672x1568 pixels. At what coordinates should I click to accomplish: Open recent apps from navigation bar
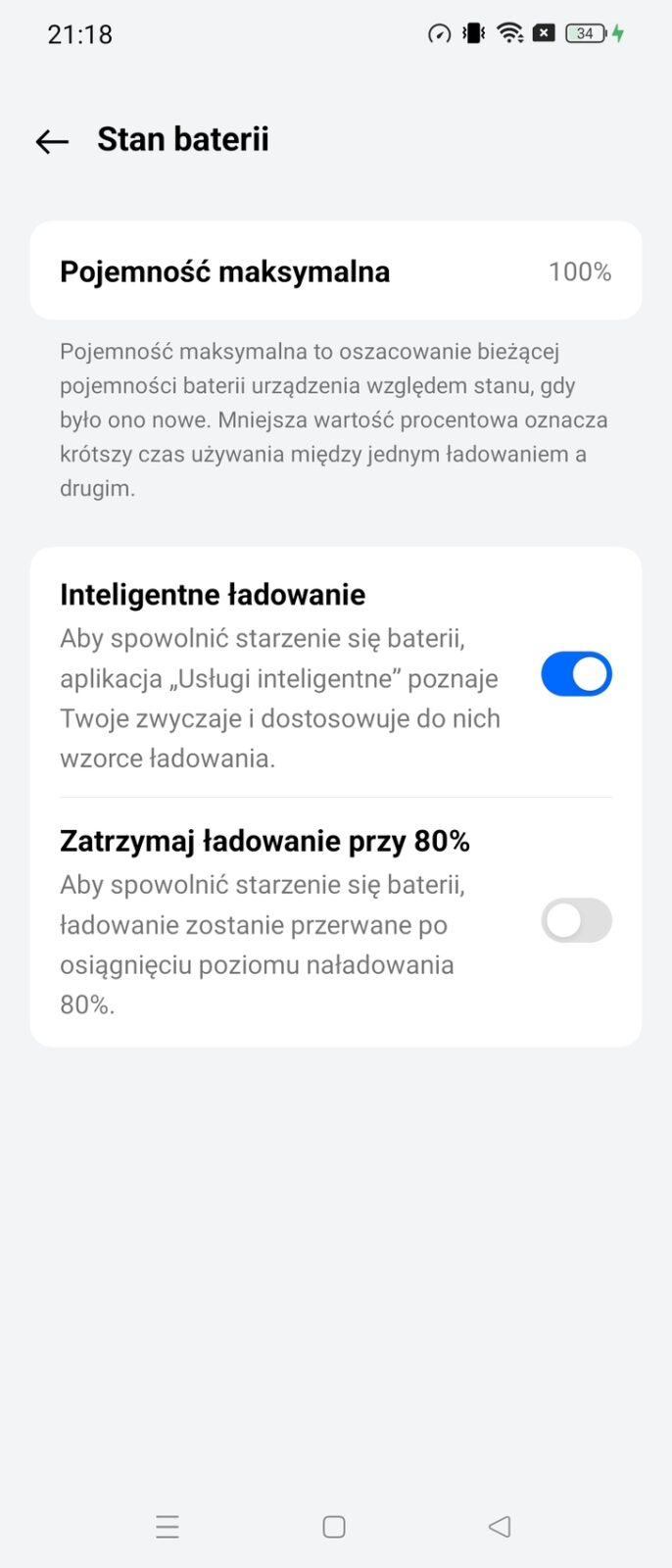pyautogui.click(x=168, y=1526)
